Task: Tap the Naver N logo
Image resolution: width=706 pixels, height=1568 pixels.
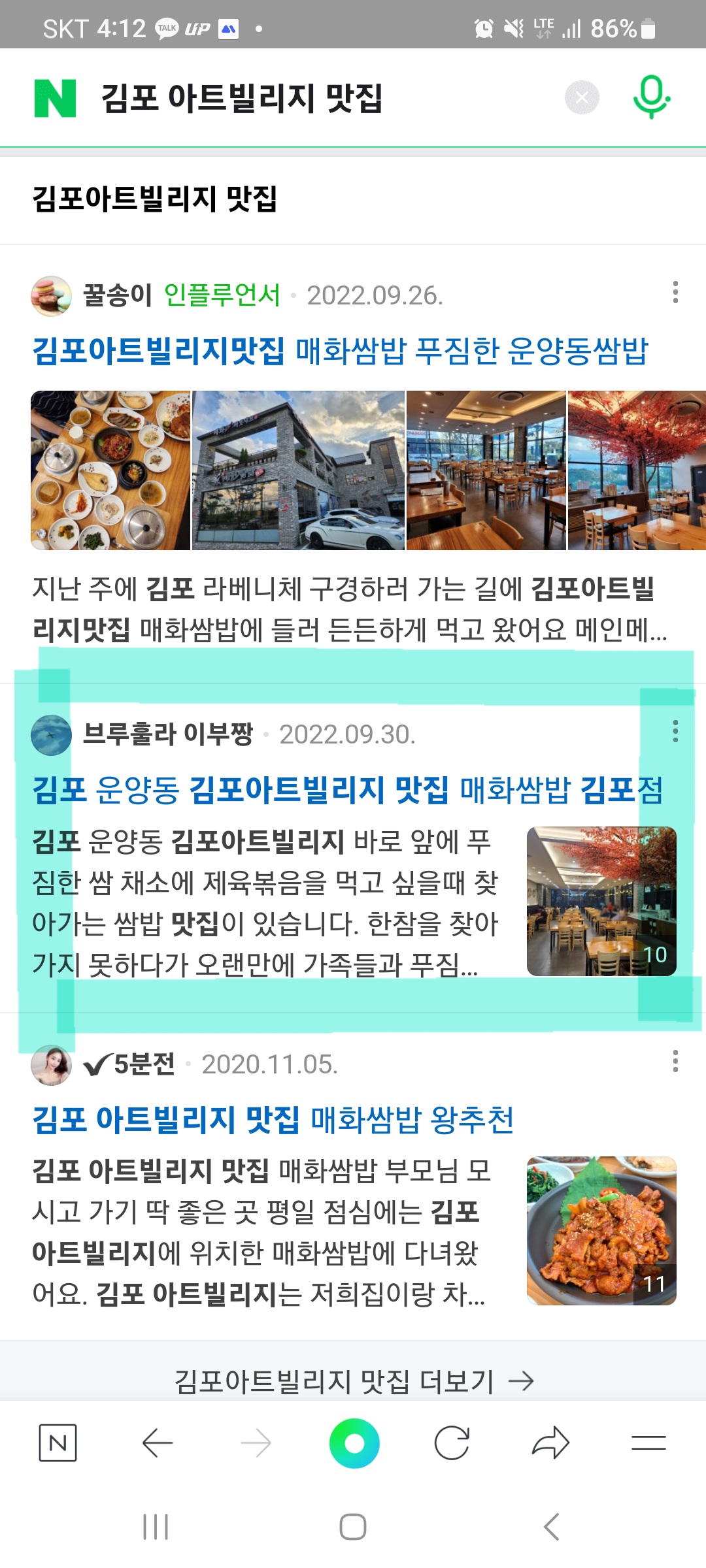Action: [56, 97]
